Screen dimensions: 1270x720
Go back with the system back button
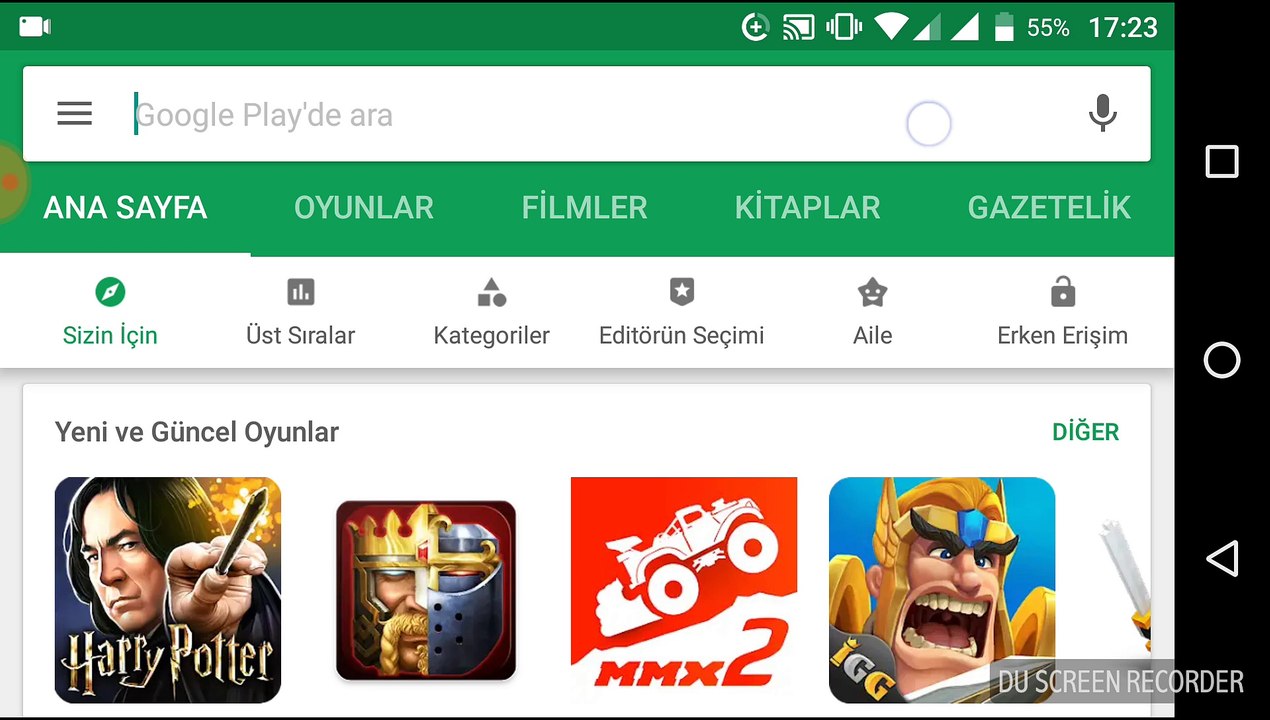1222,559
